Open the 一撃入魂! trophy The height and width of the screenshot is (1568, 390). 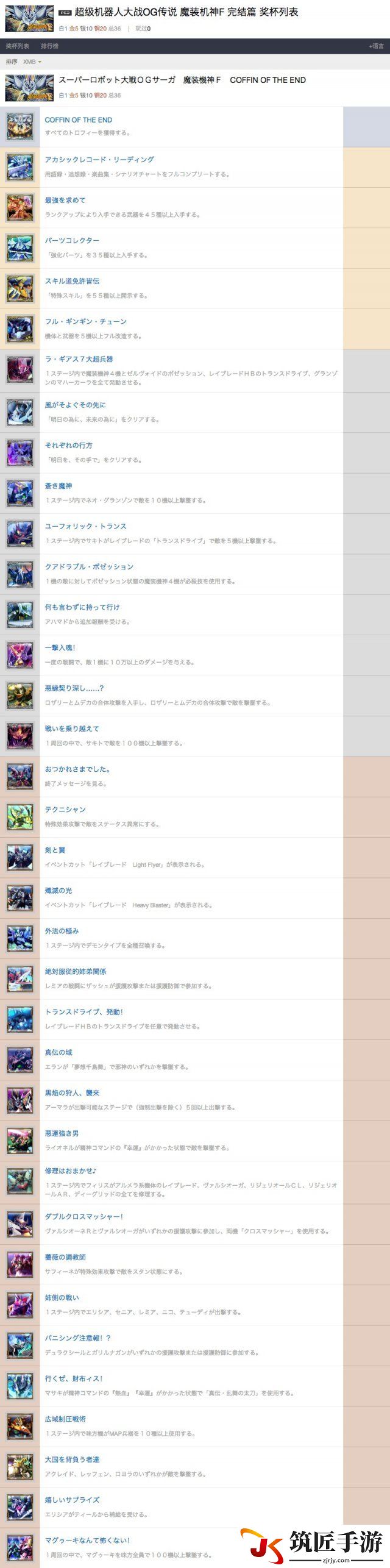point(60,647)
